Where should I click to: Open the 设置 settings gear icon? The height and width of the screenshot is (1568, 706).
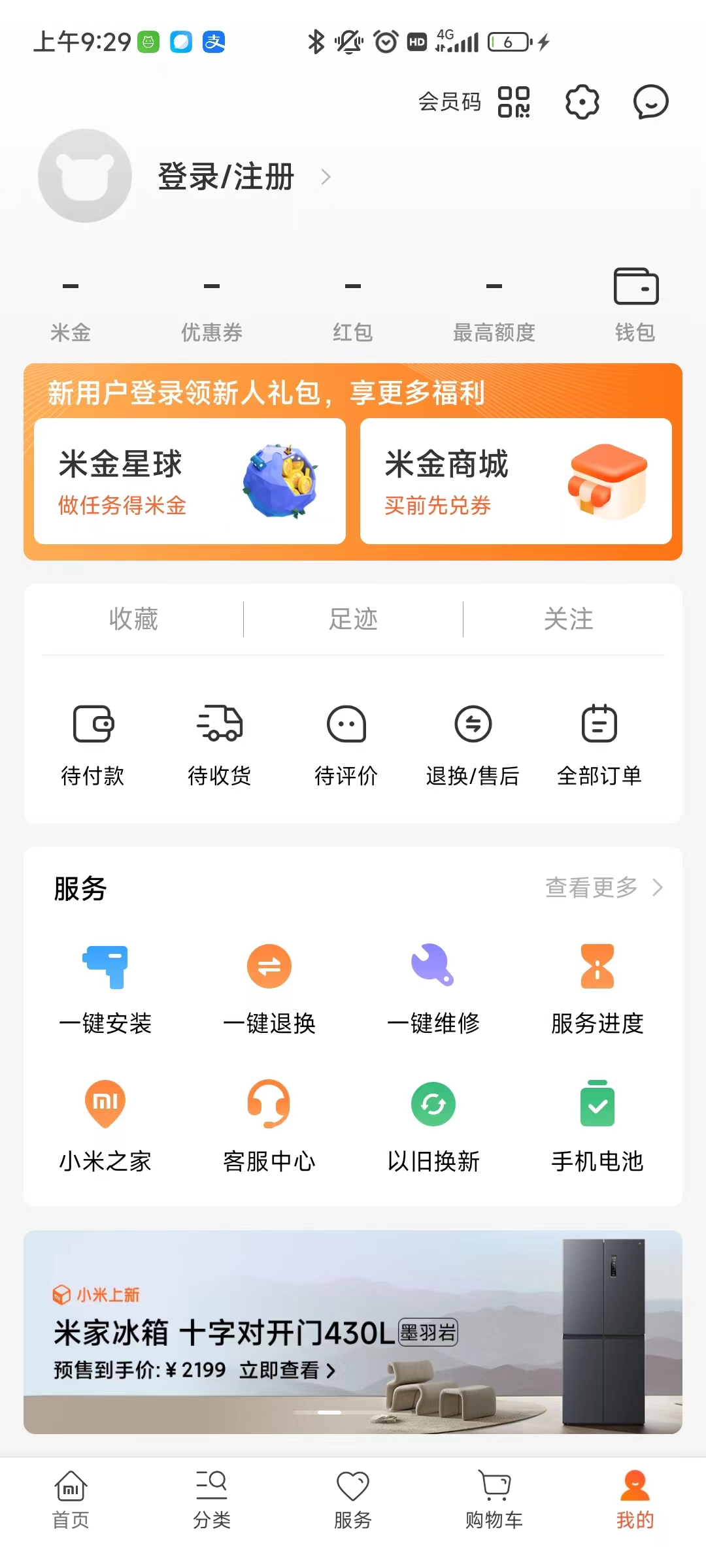tap(582, 102)
